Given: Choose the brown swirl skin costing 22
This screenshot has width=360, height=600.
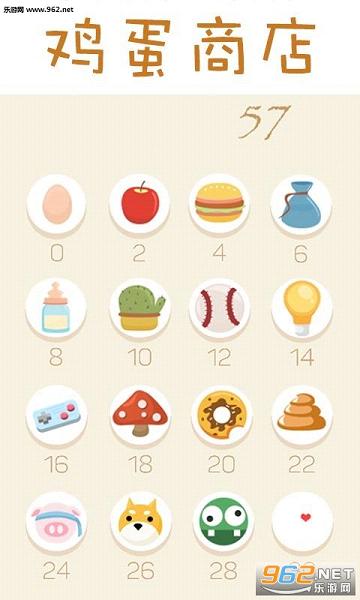Looking at the screenshot, I should point(302,415).
